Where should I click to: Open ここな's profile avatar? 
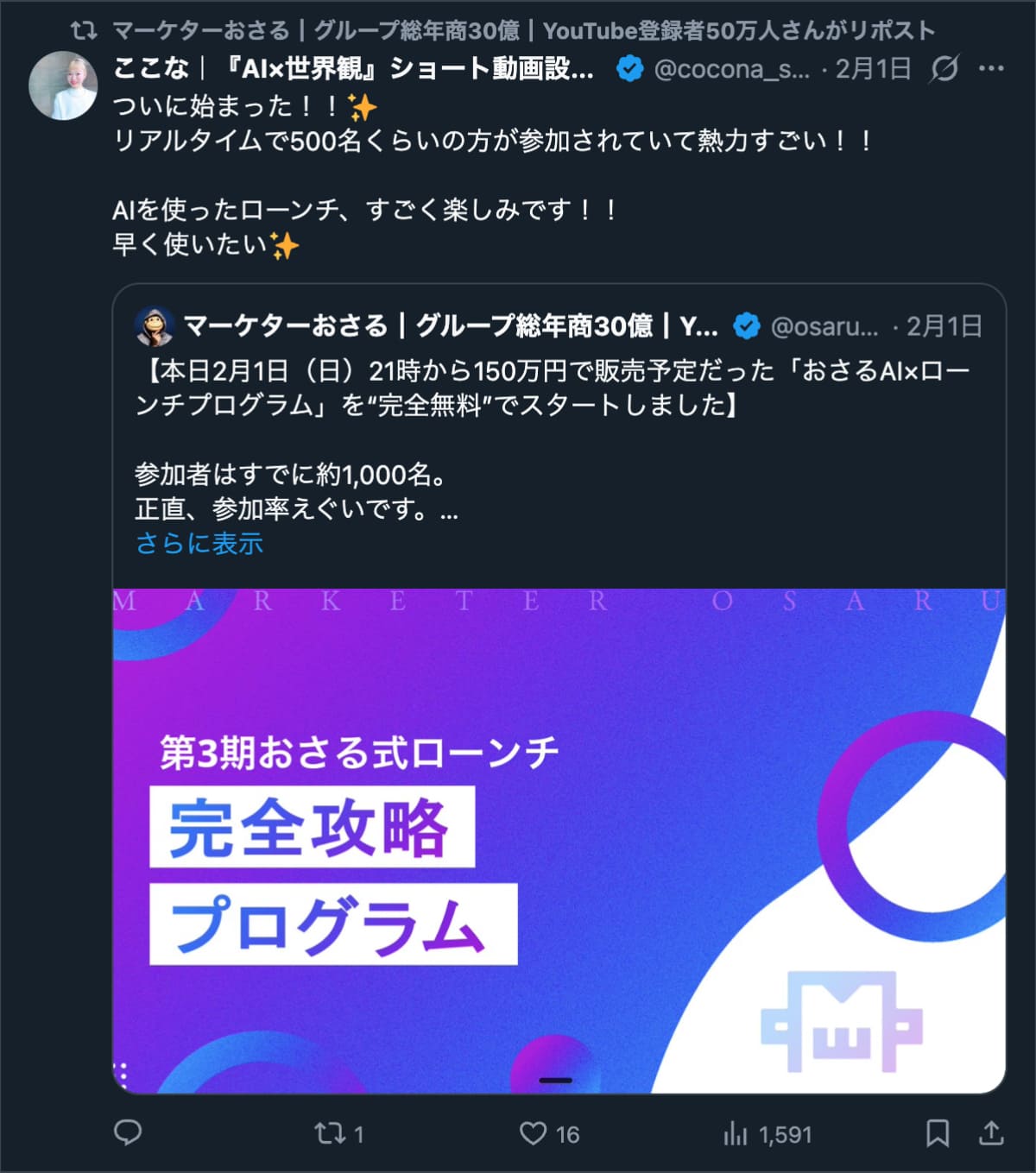coord(63,85)
